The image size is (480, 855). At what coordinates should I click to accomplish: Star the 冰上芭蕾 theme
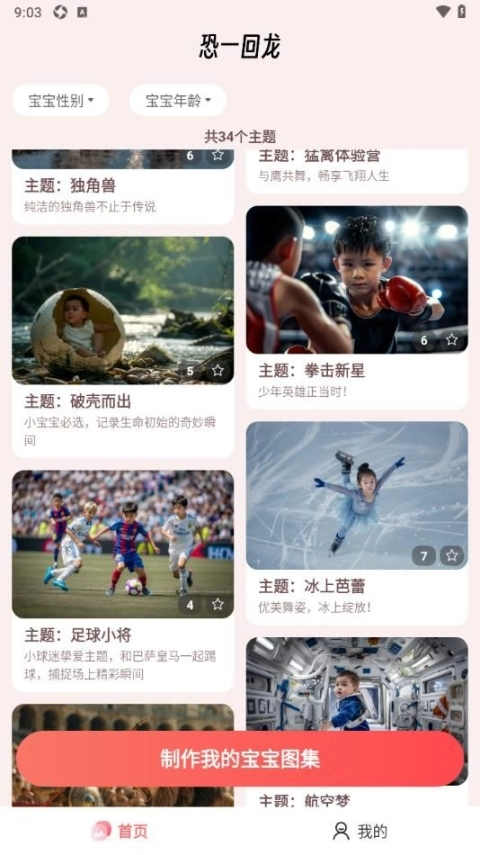[x=452, y=556]
